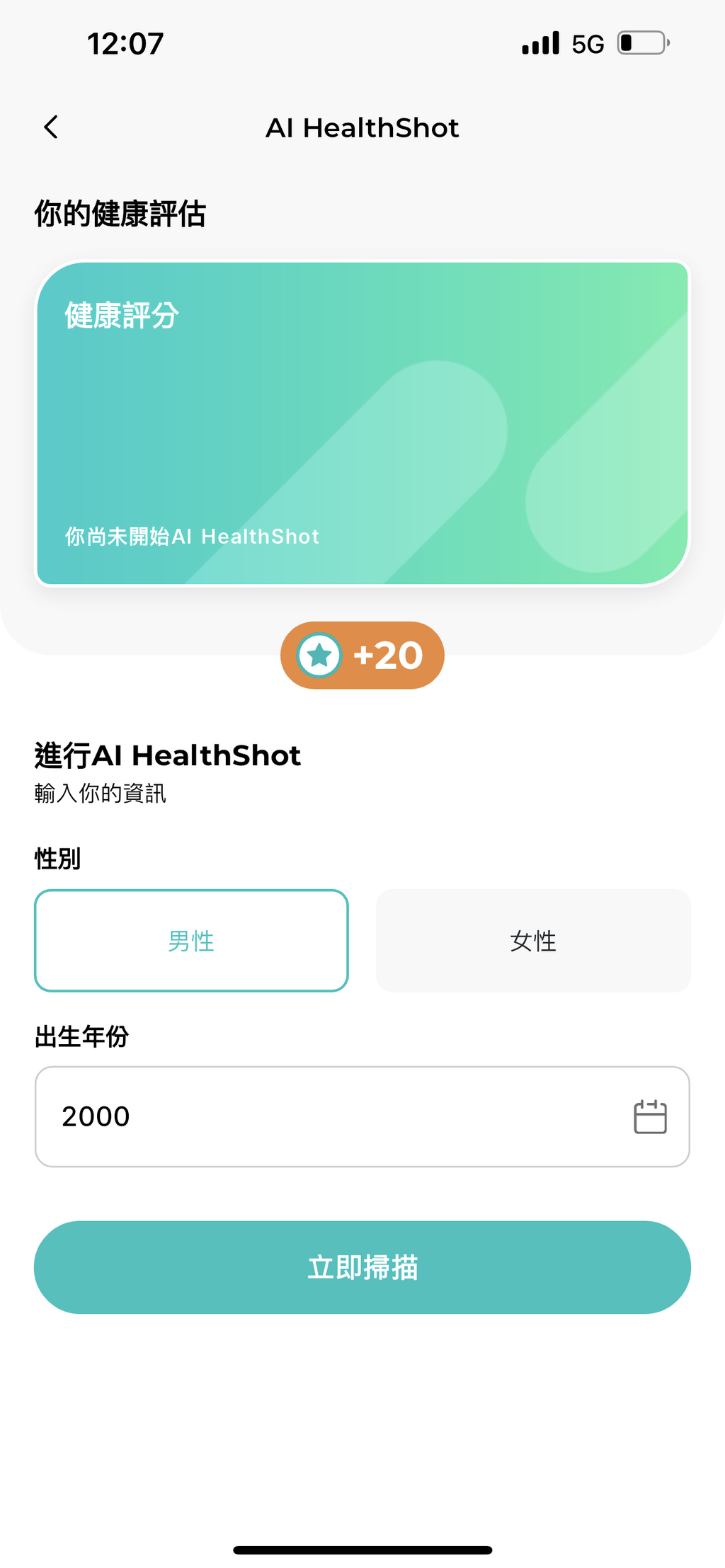Tap the star icon in the +20 badge
This screenshot has height=1568, width=725.
point(321,656)
